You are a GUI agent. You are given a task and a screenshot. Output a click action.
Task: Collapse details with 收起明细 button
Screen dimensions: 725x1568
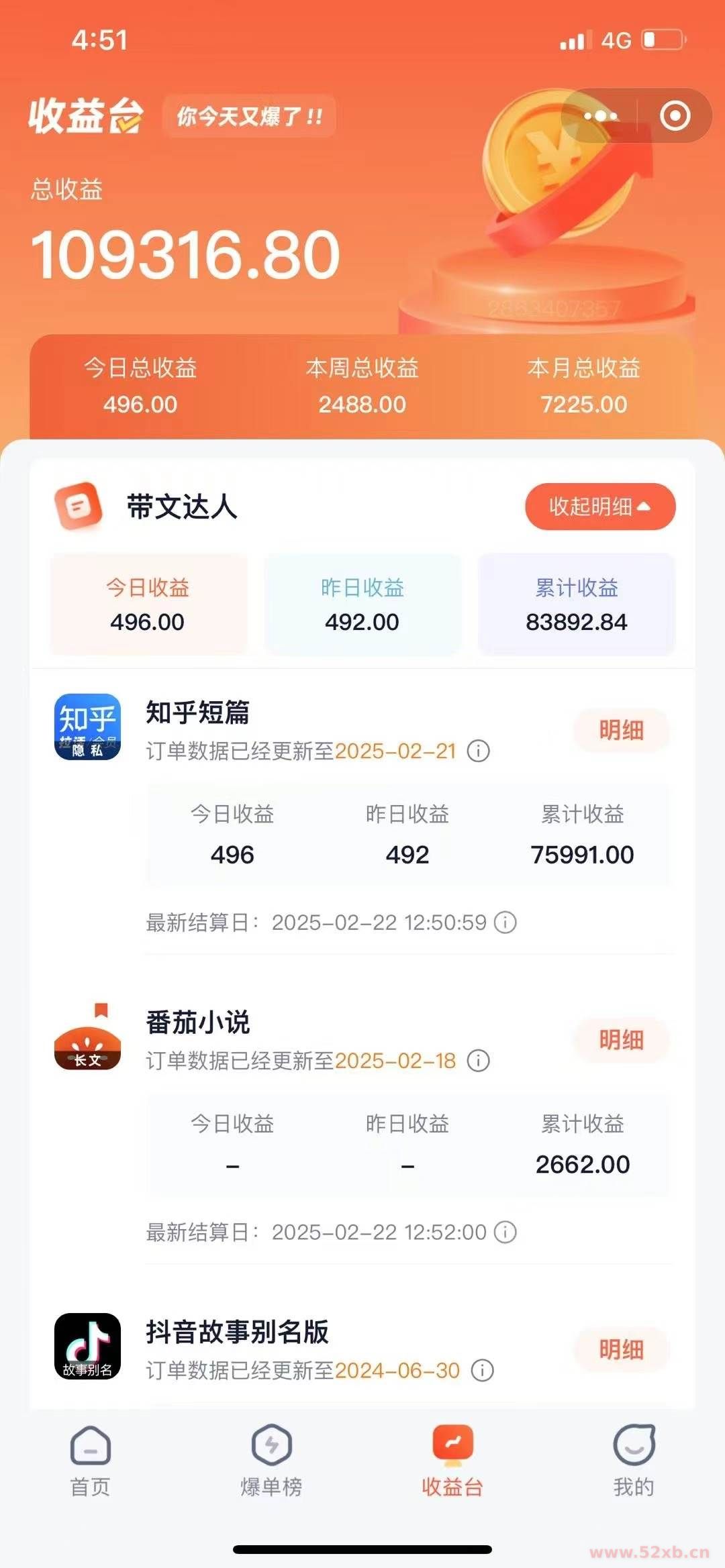tap(599, 507)
